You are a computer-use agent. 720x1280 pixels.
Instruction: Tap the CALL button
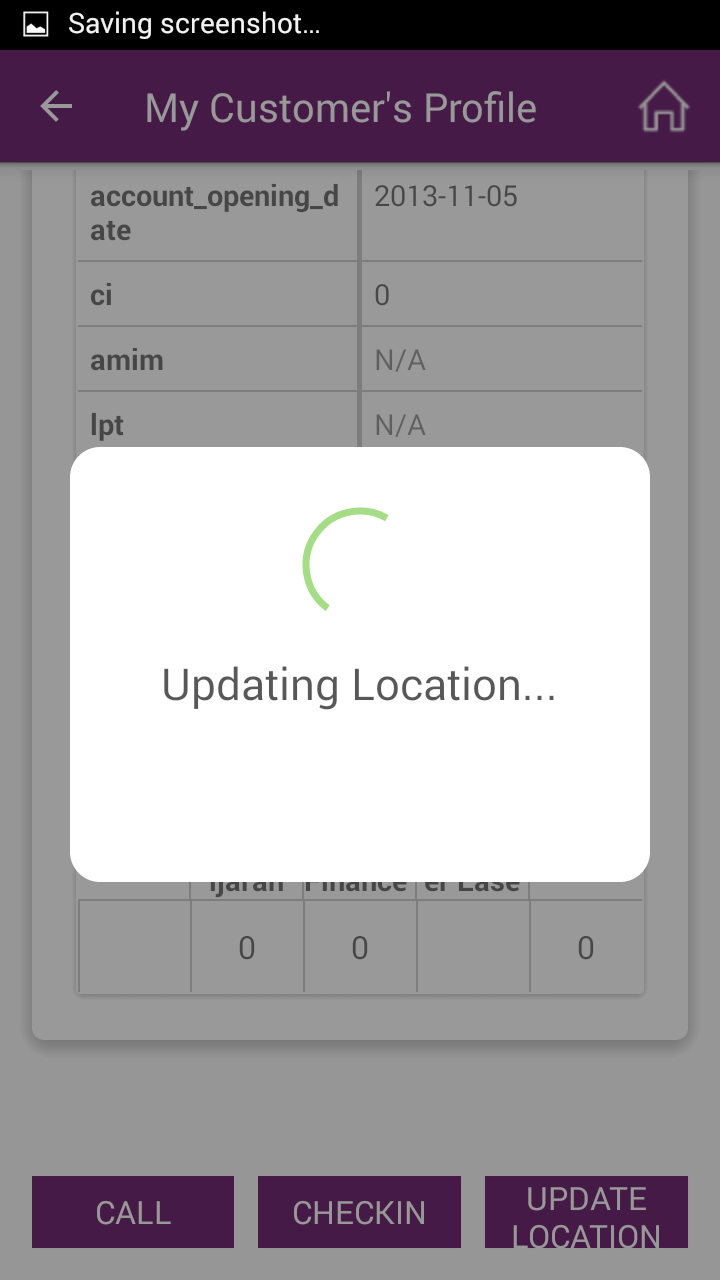click(133, 1212)
